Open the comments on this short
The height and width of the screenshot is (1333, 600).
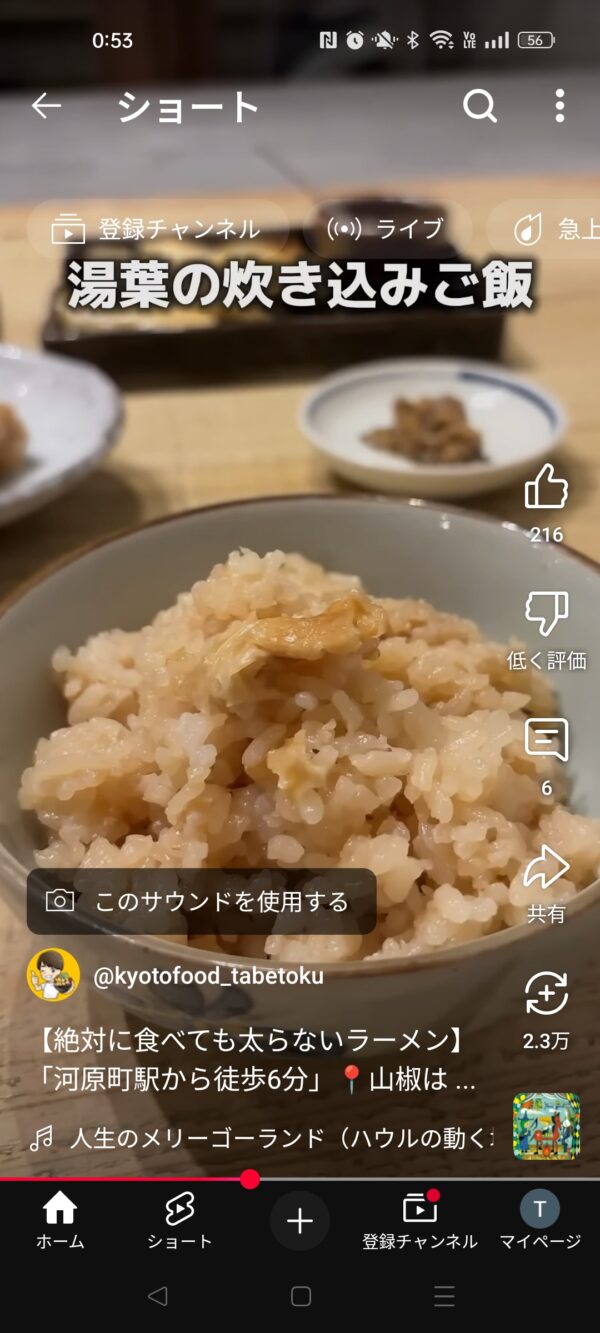tap(546, 741)
